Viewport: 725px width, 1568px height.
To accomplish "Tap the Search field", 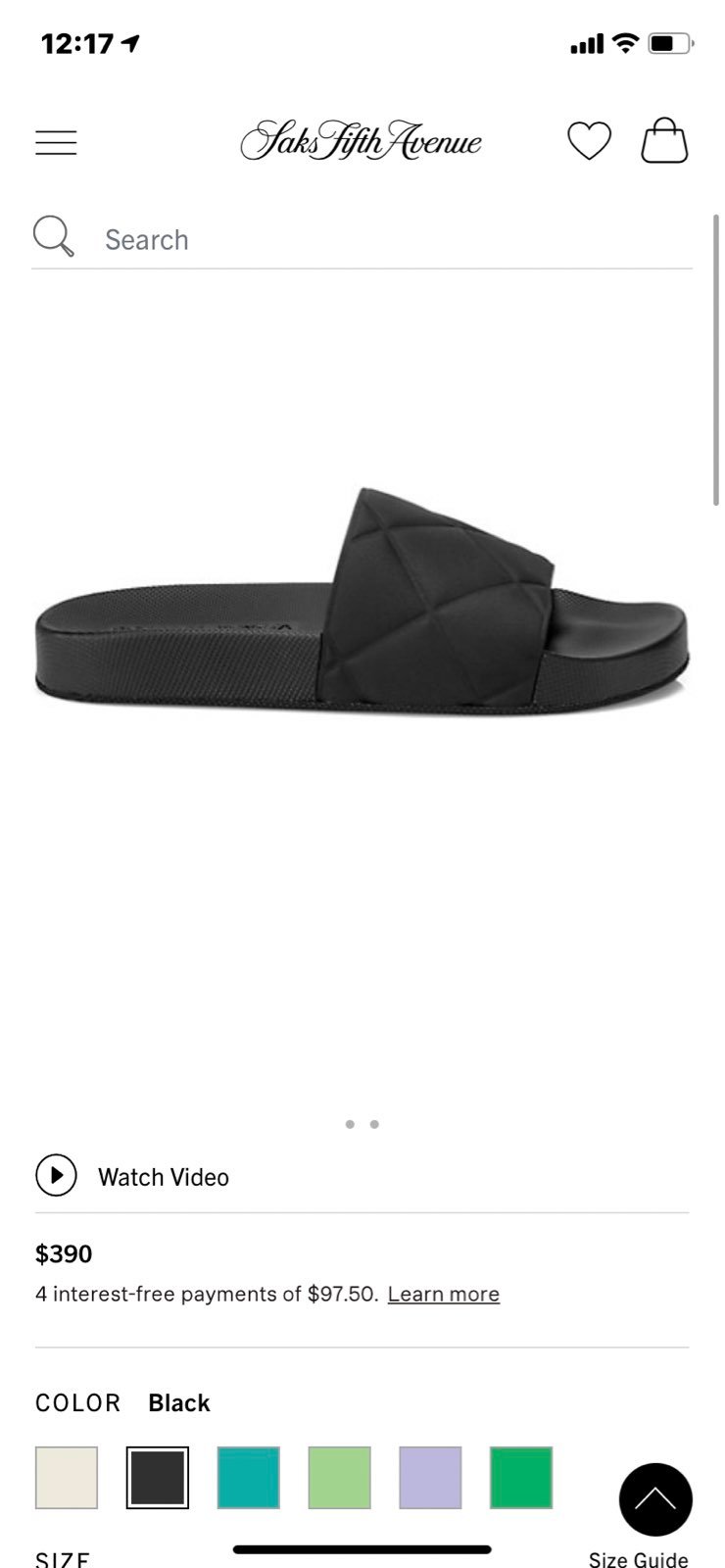I will pyautogui.click(x=362, y=239).
